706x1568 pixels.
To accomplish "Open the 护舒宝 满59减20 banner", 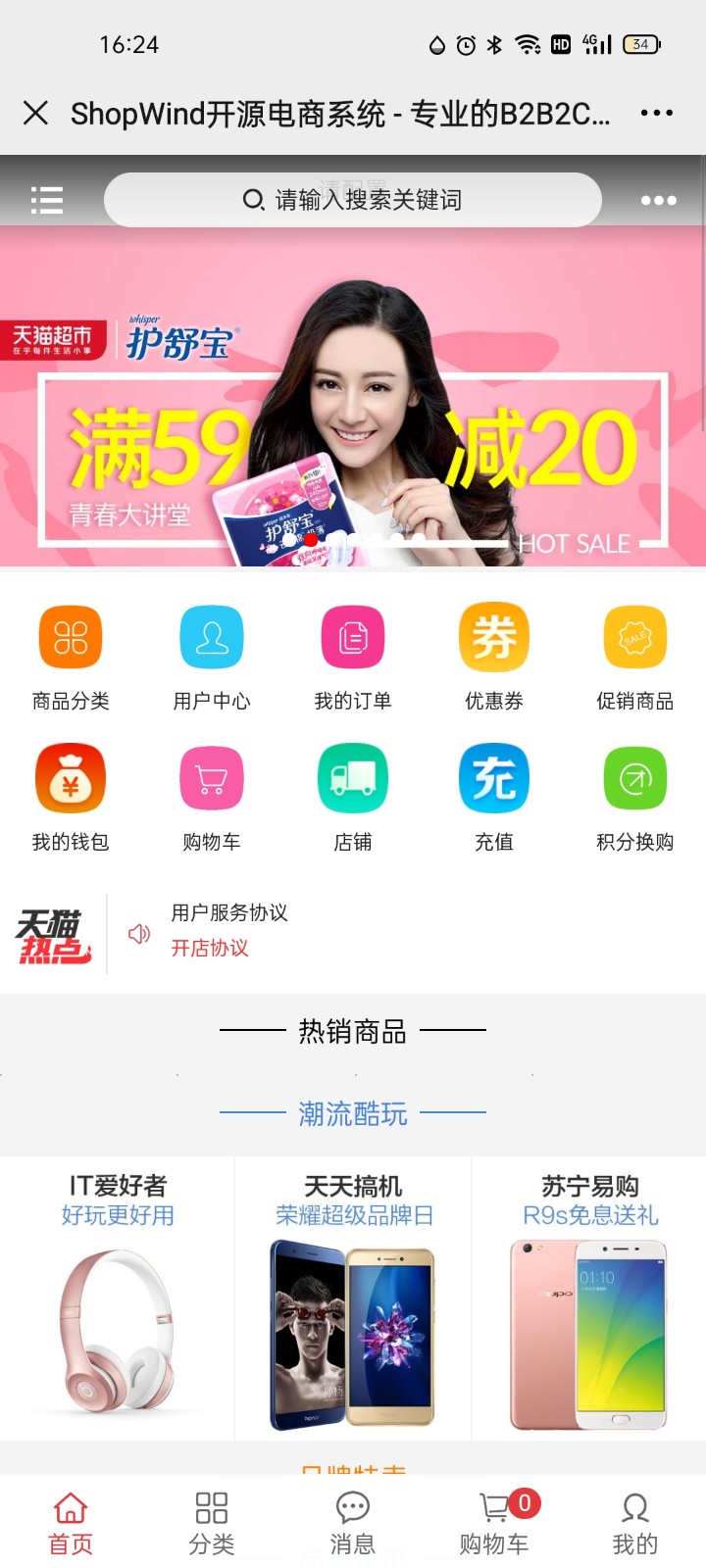I will 353,412.
